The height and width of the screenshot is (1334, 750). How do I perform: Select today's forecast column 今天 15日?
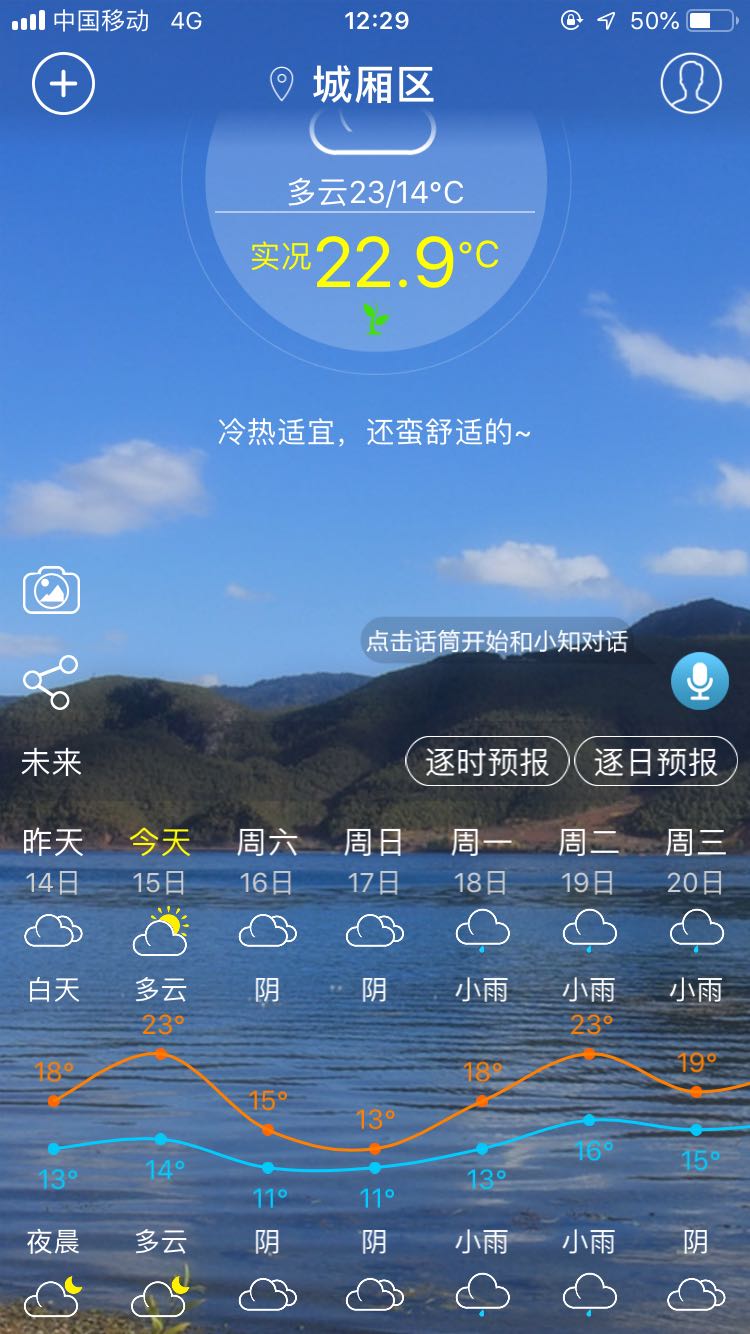click(160, 860)
